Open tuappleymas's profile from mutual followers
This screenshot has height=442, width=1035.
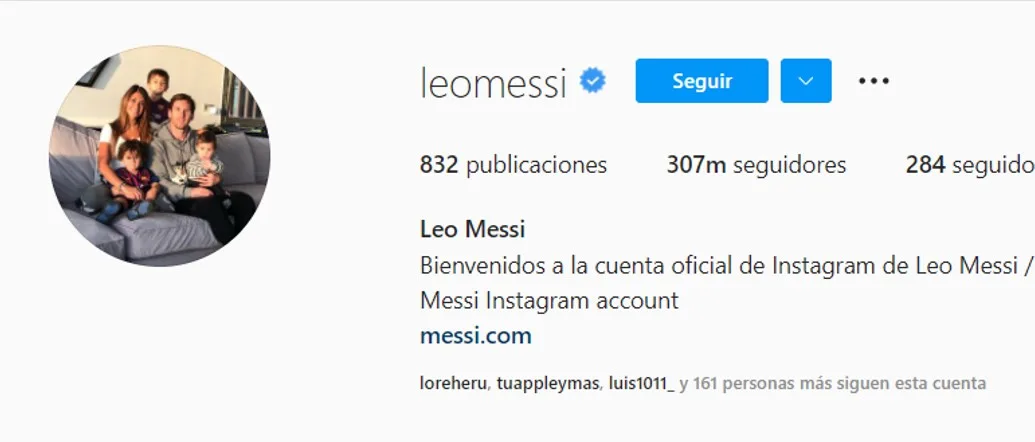(x=549, y=383)
